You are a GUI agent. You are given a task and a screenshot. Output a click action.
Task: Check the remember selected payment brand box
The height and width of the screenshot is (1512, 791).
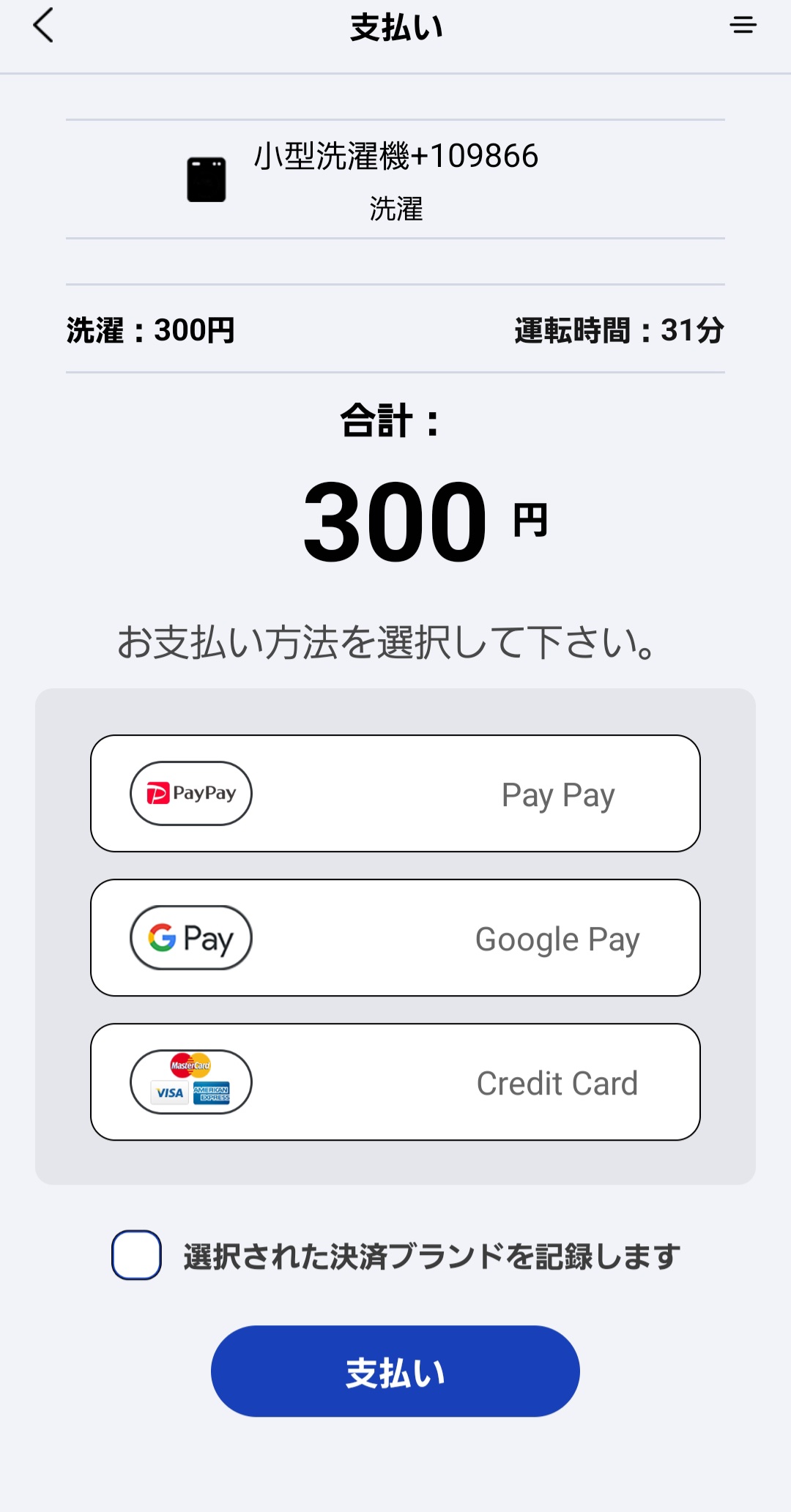coord(136,1255)
